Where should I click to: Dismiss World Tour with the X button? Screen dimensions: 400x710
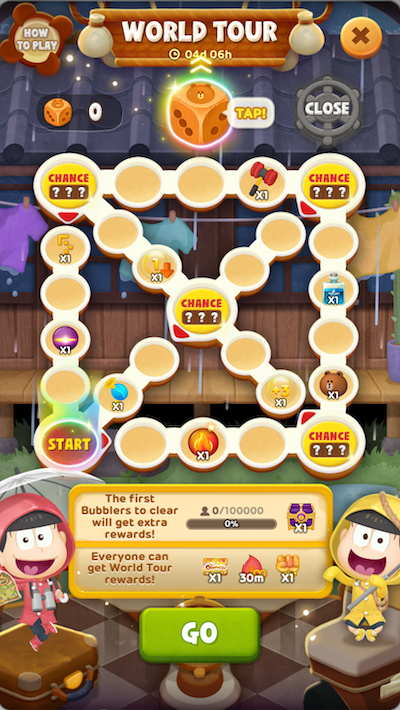pos(361,37)
